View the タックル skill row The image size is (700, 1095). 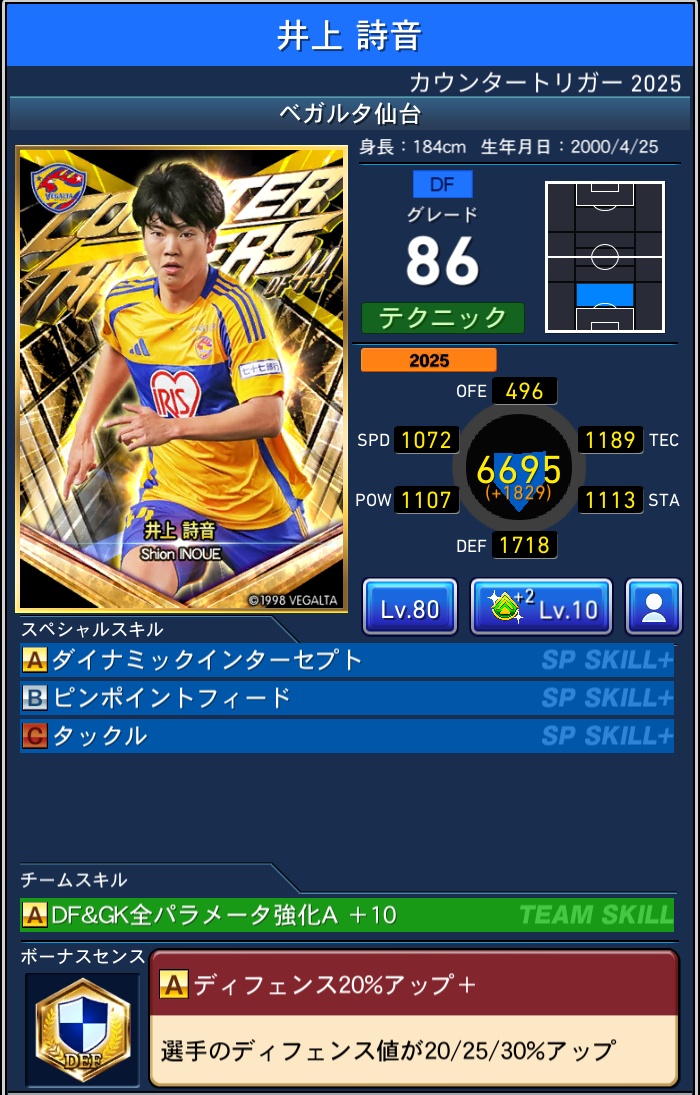[346, 737]
